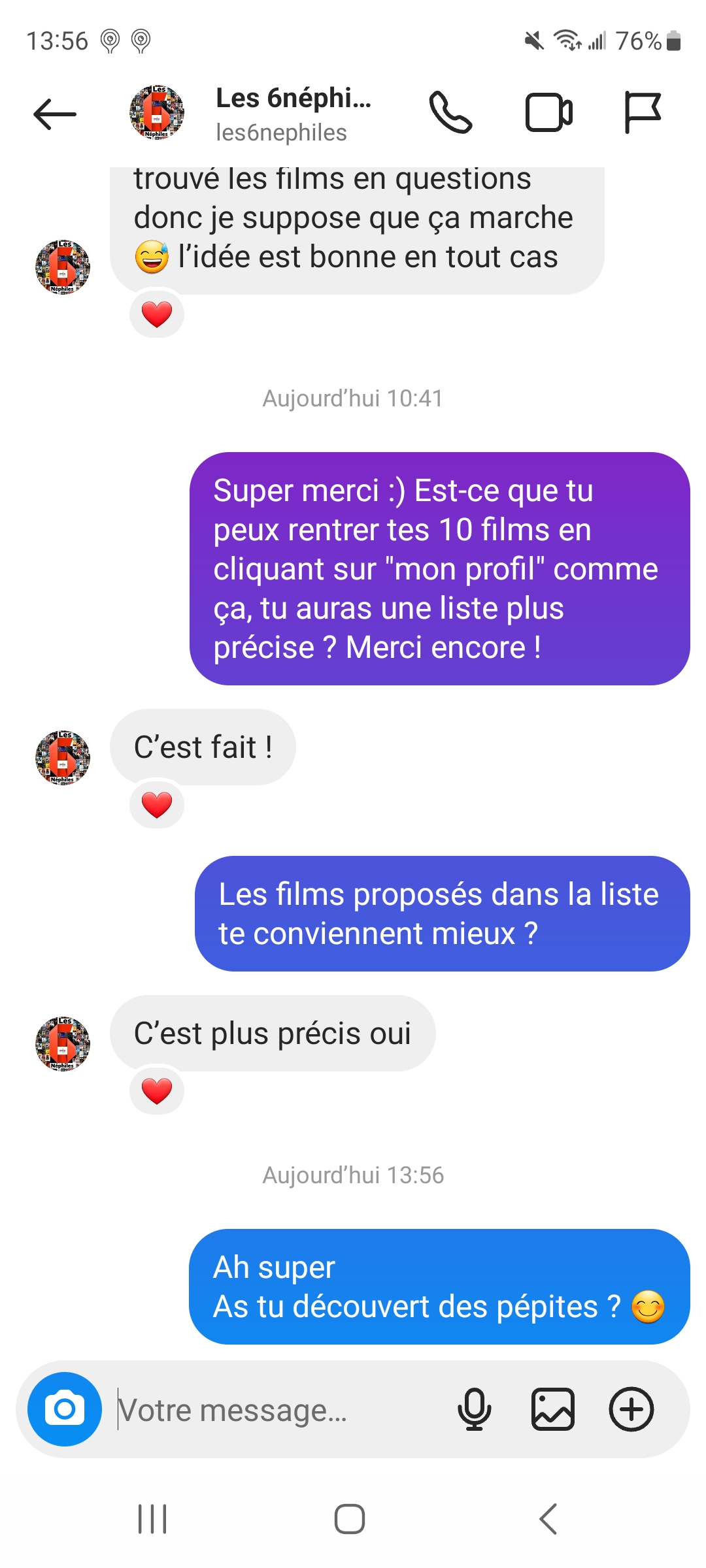This screenshot has width=706, height=1568.
Task: Focus the "Votre message…" text field
Action: [x=275, y=1410]
